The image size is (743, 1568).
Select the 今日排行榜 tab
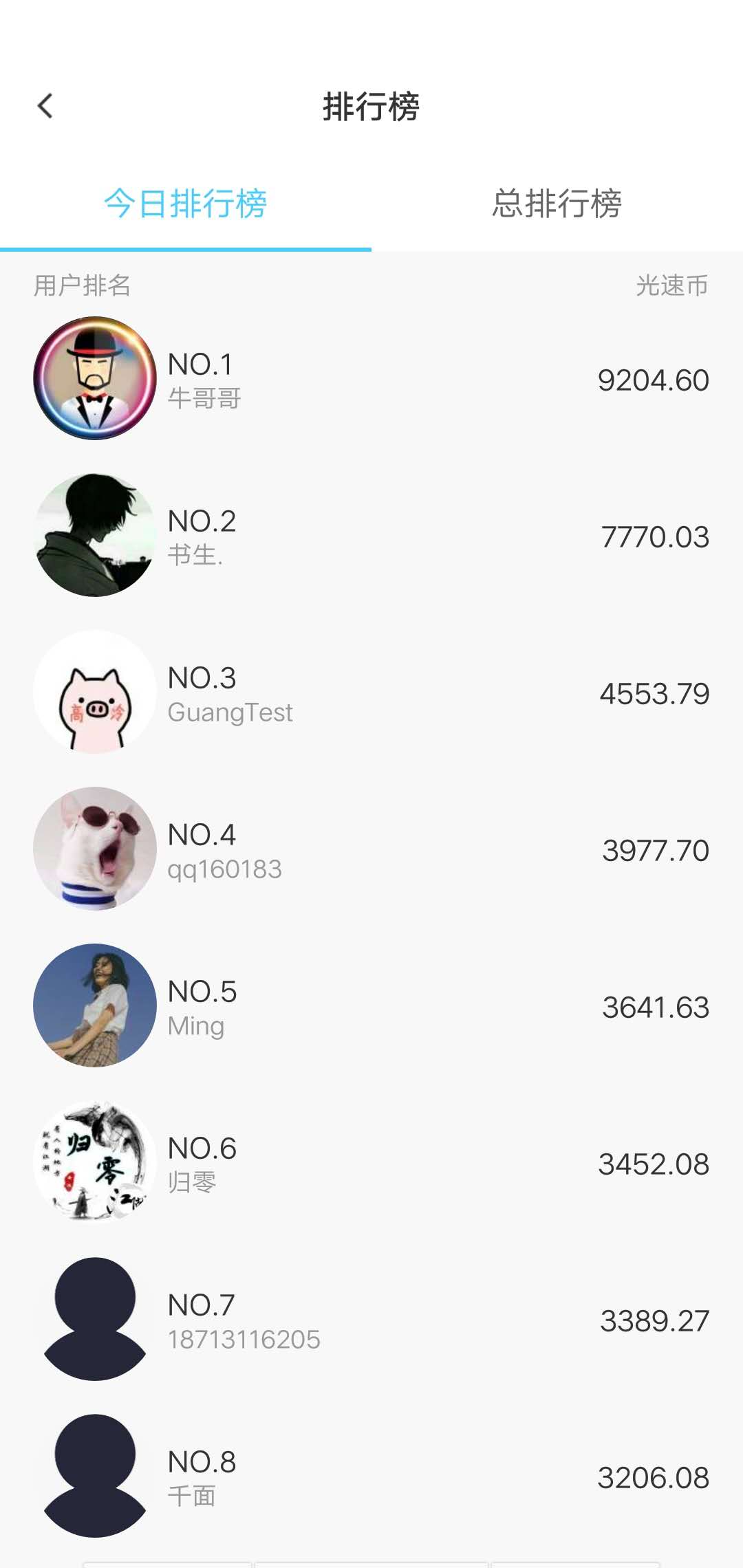(x=186, y=204)
